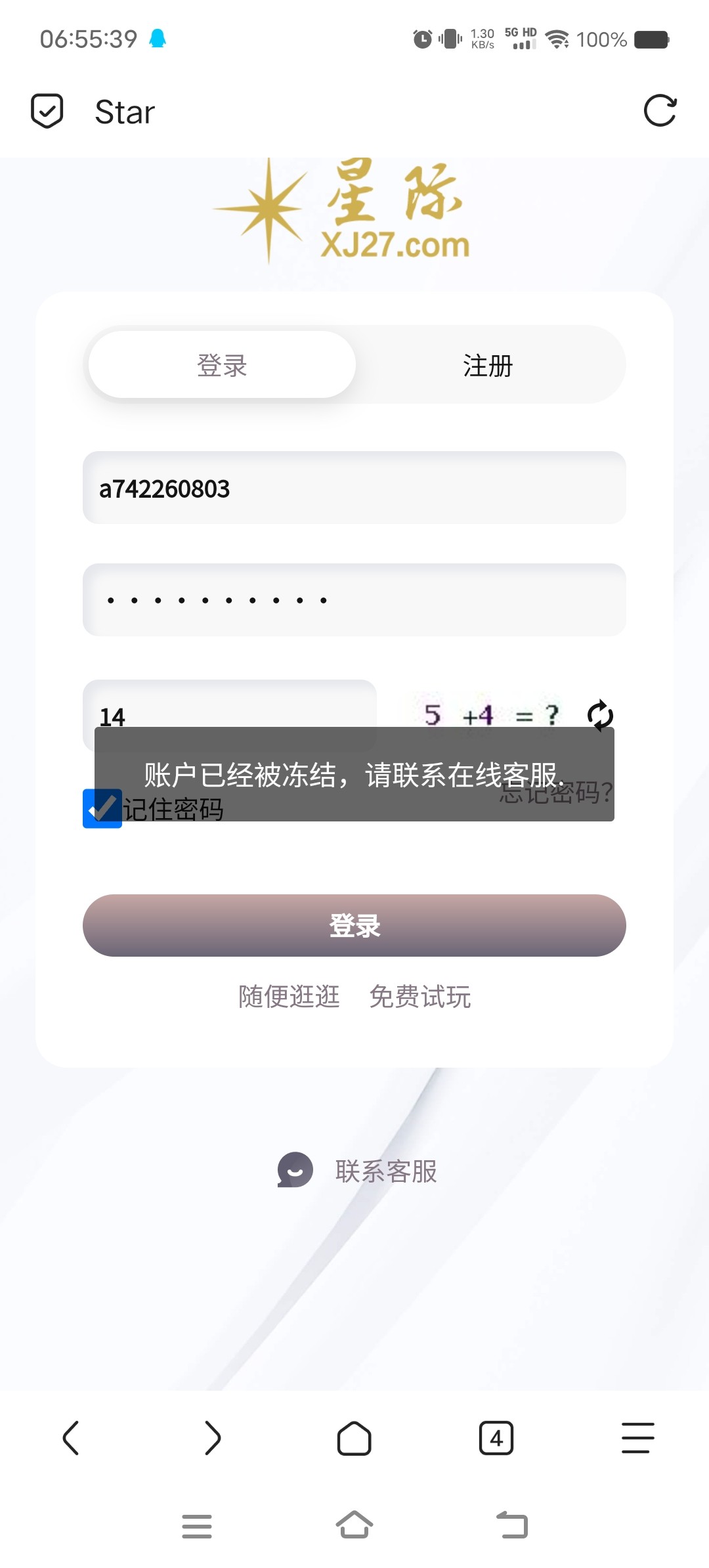Focus the username field a742260803
This screenshot has width=709, height=1568.
(x=354, y=488)
